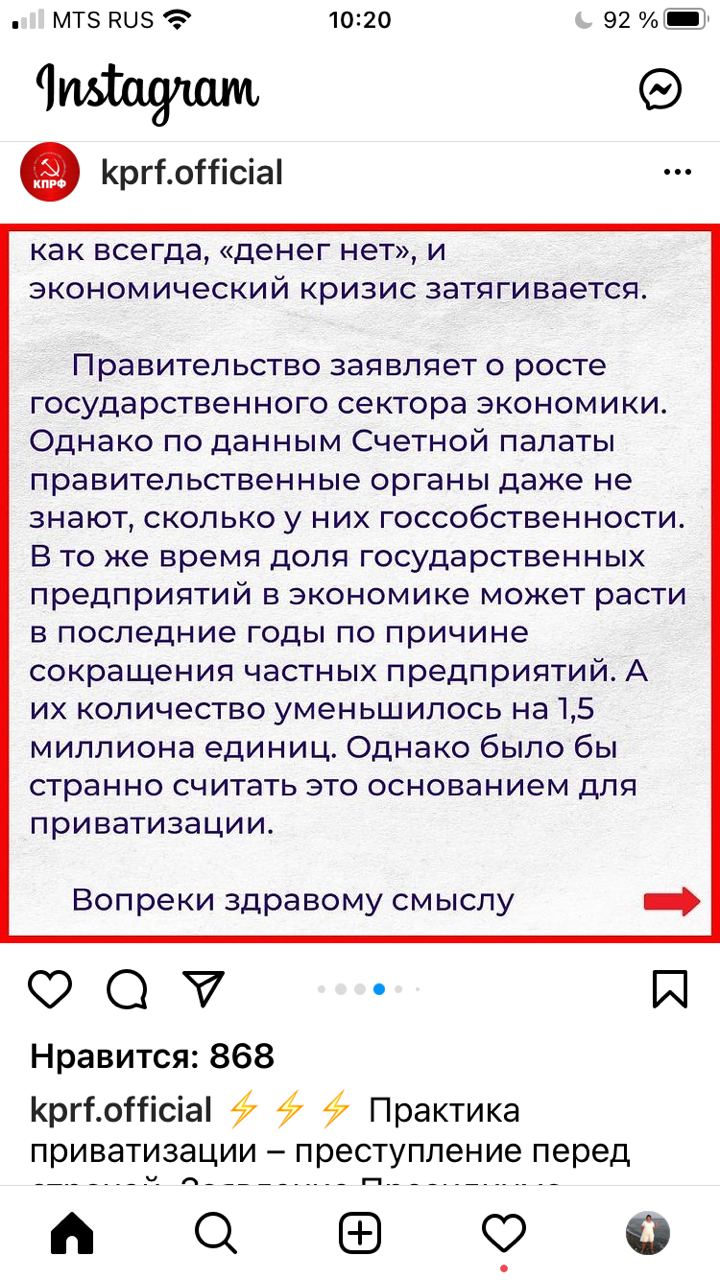Open kprf.official username in post header
The height and width of the screenshot is (1280, 720).
pyautogui.click(x=192, y=173)
